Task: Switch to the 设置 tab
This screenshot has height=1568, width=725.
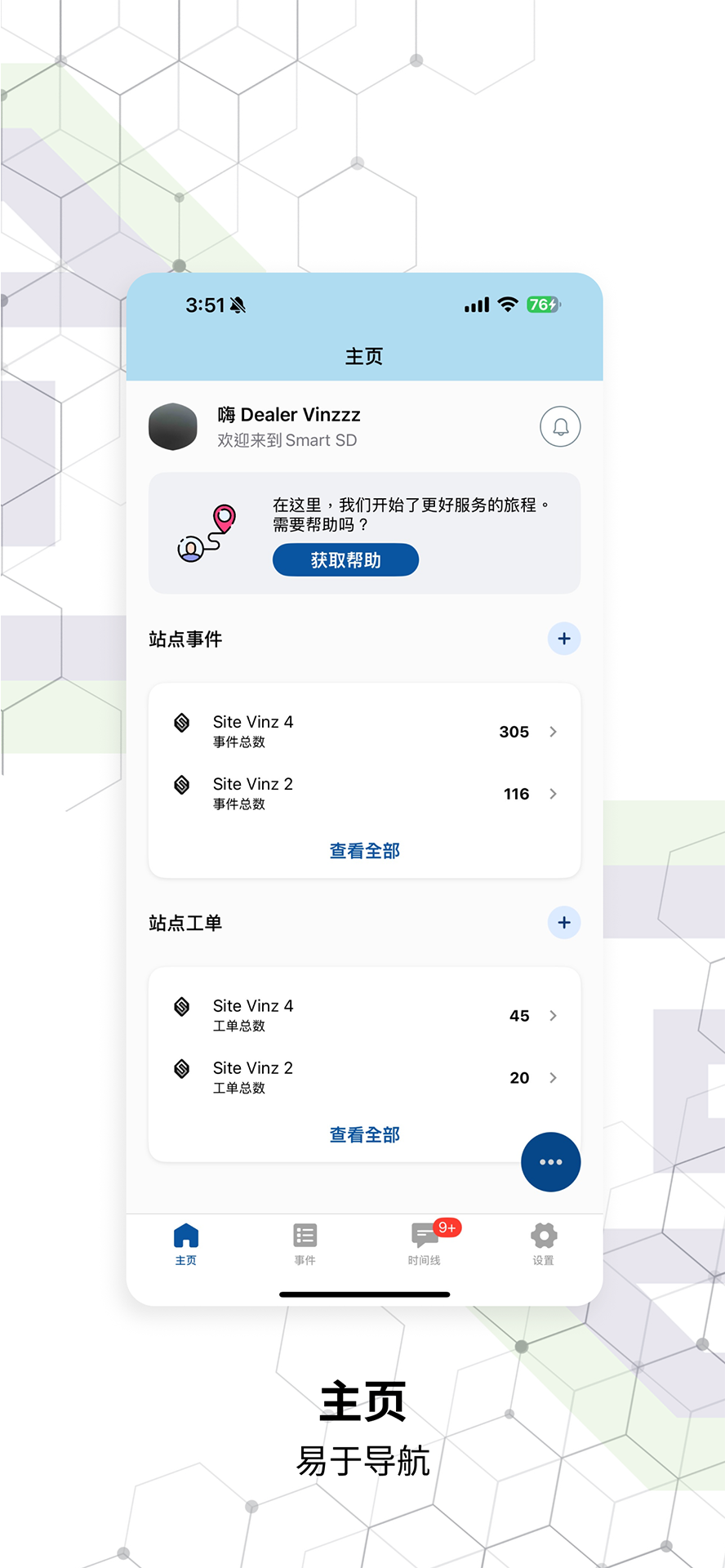Action: click(x=543, y=1242)
